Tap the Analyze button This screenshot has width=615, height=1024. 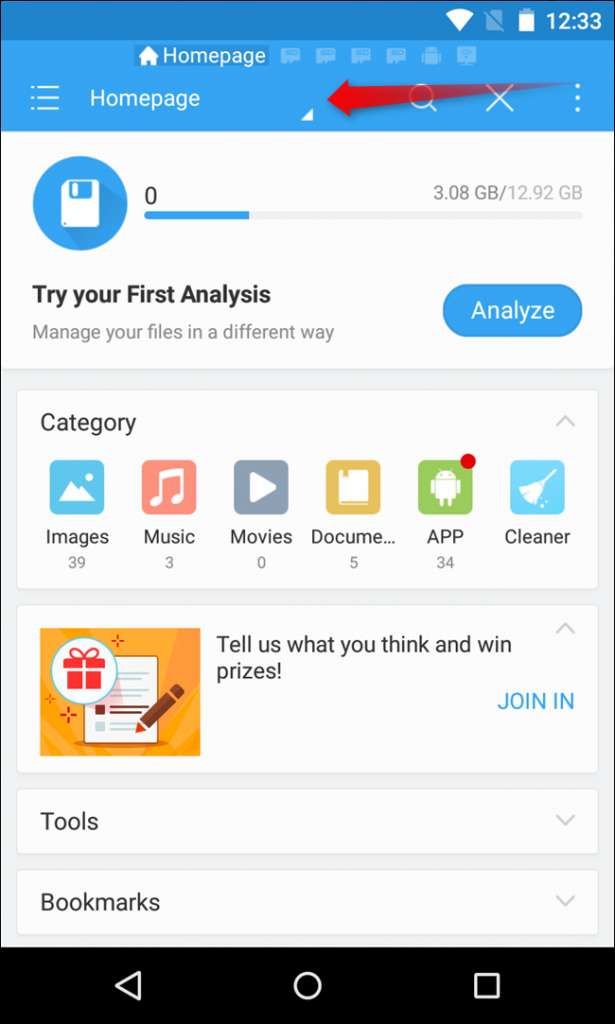[x=512, y=310]
